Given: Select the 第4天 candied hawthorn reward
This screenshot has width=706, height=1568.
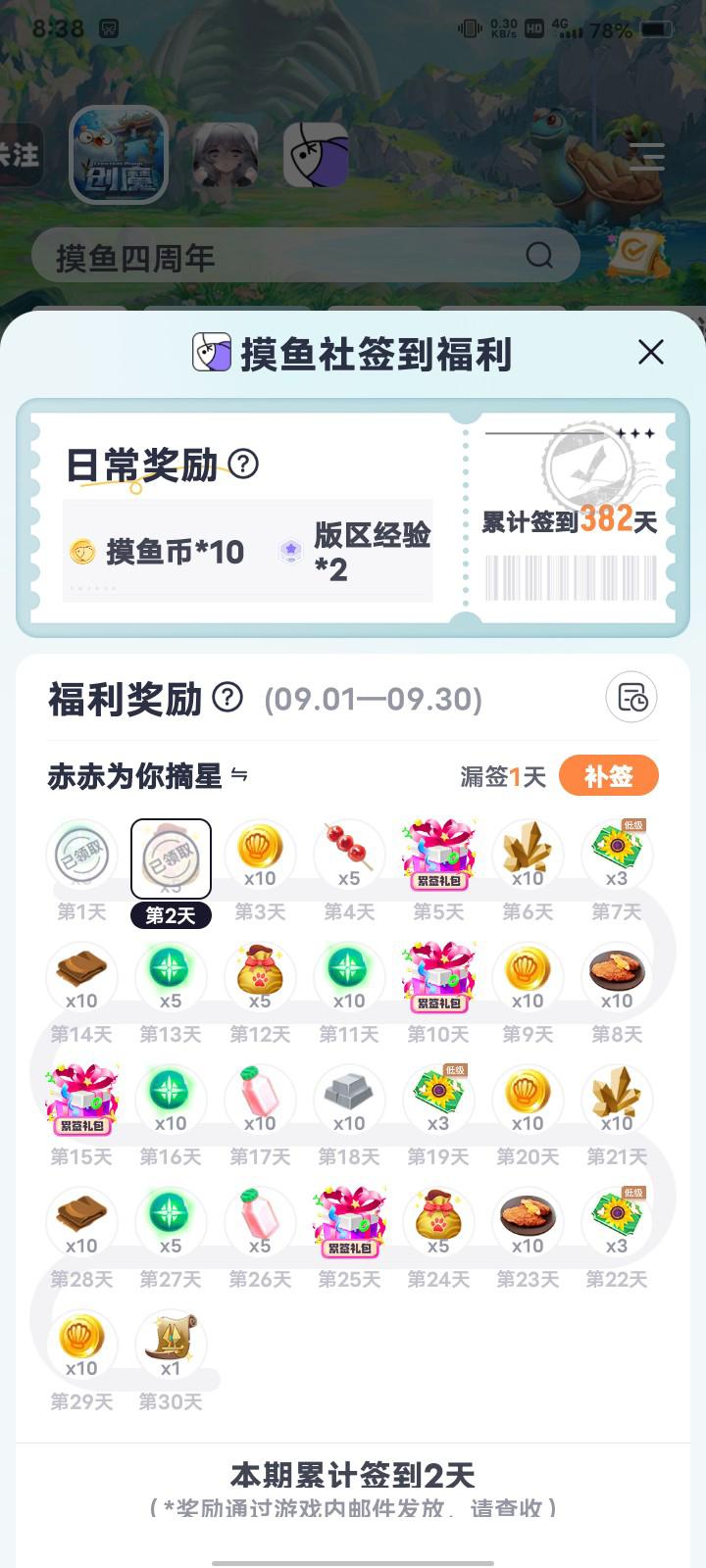Looking at the screenshot, I should click(349, 855).
